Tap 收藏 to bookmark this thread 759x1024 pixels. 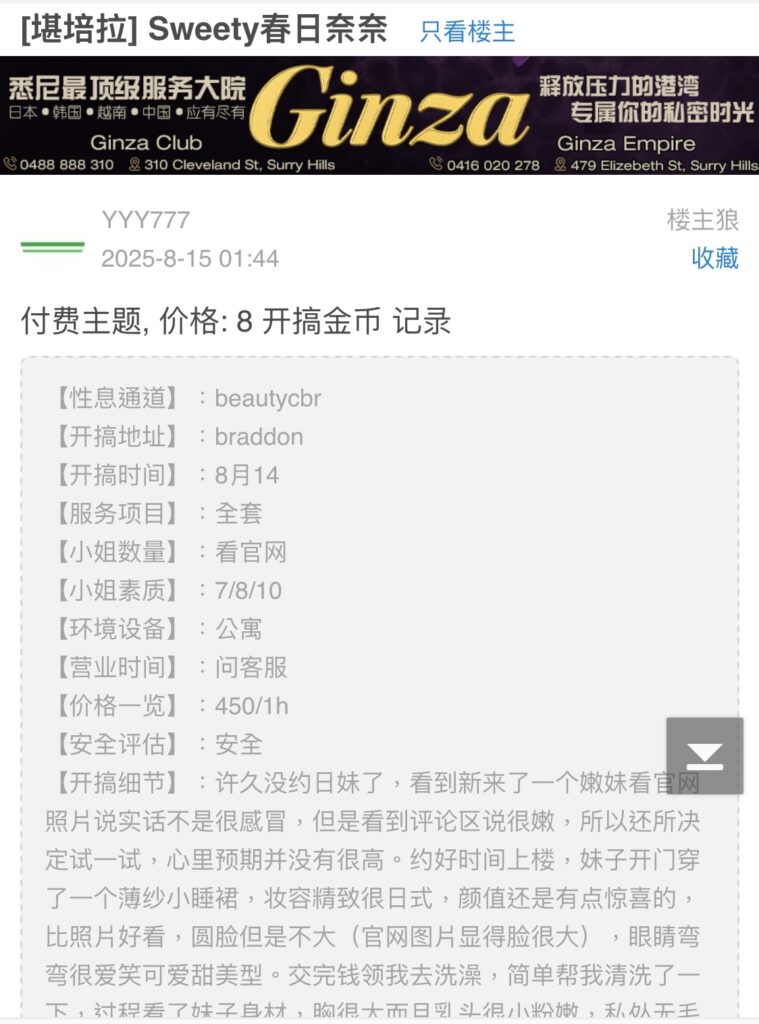(x=714, y=258)
